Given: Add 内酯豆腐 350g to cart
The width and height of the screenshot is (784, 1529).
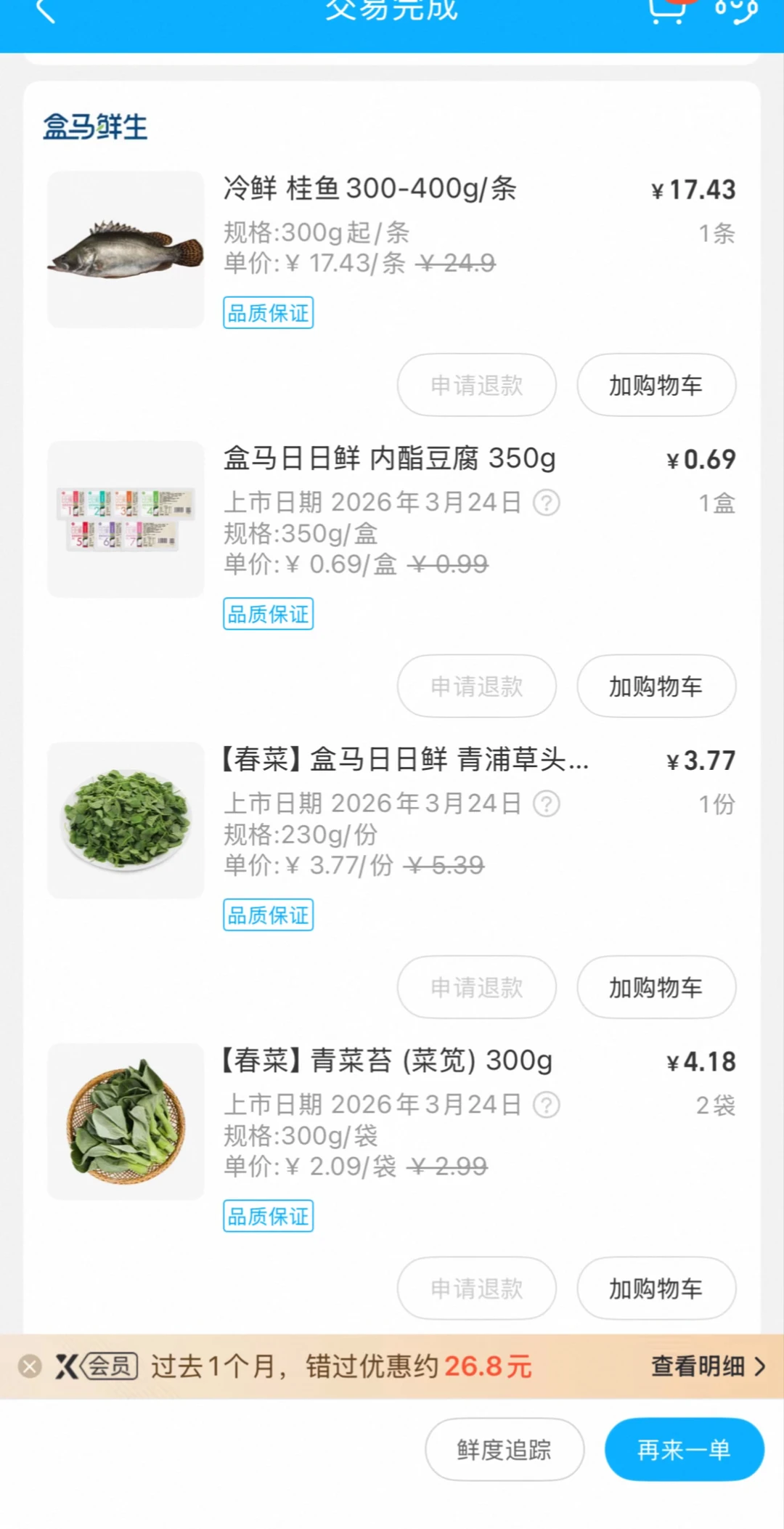Looking at the screenshot, I should click(x=656, y=686).
